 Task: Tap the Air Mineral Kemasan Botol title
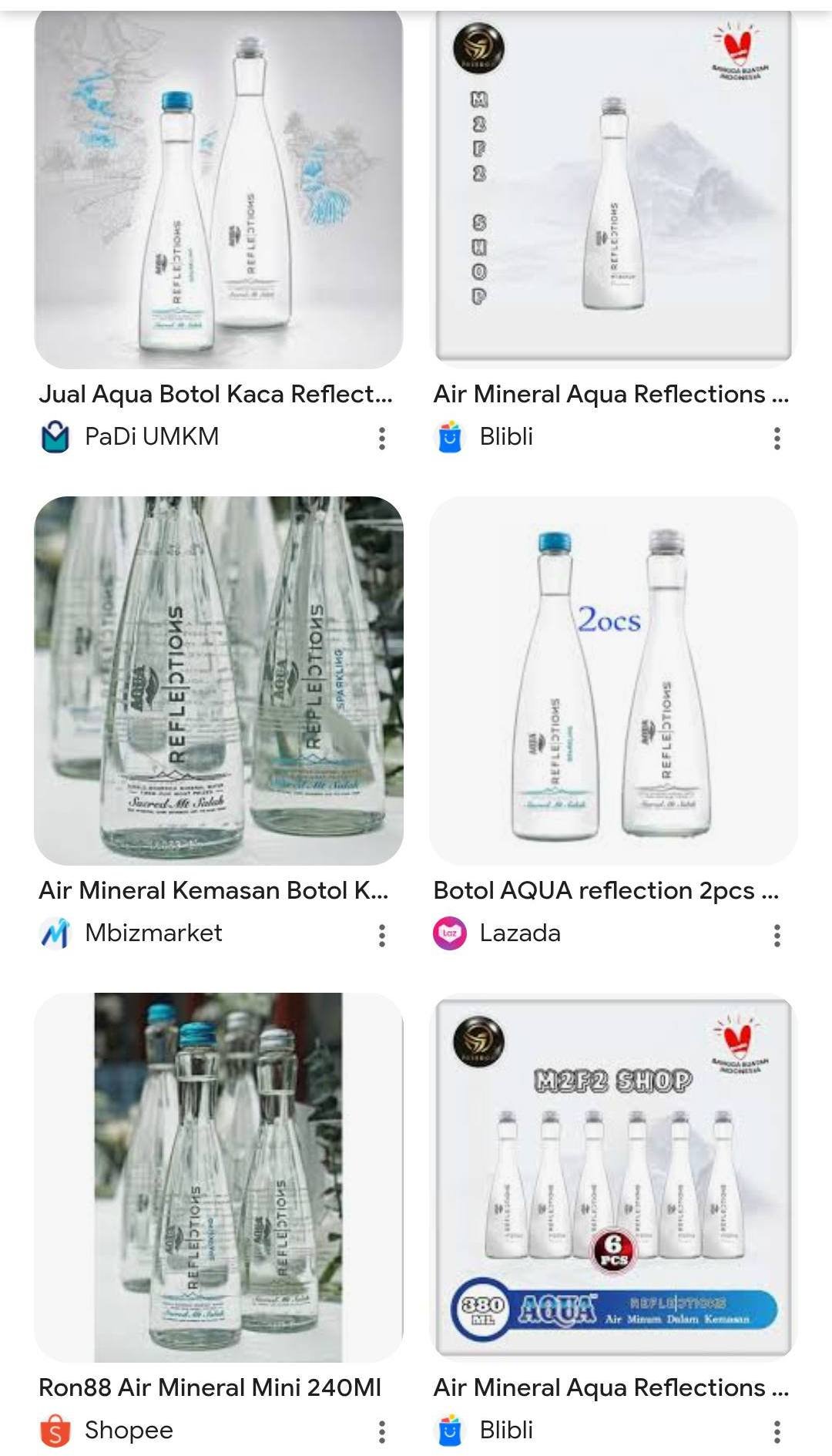coord(213,891)
